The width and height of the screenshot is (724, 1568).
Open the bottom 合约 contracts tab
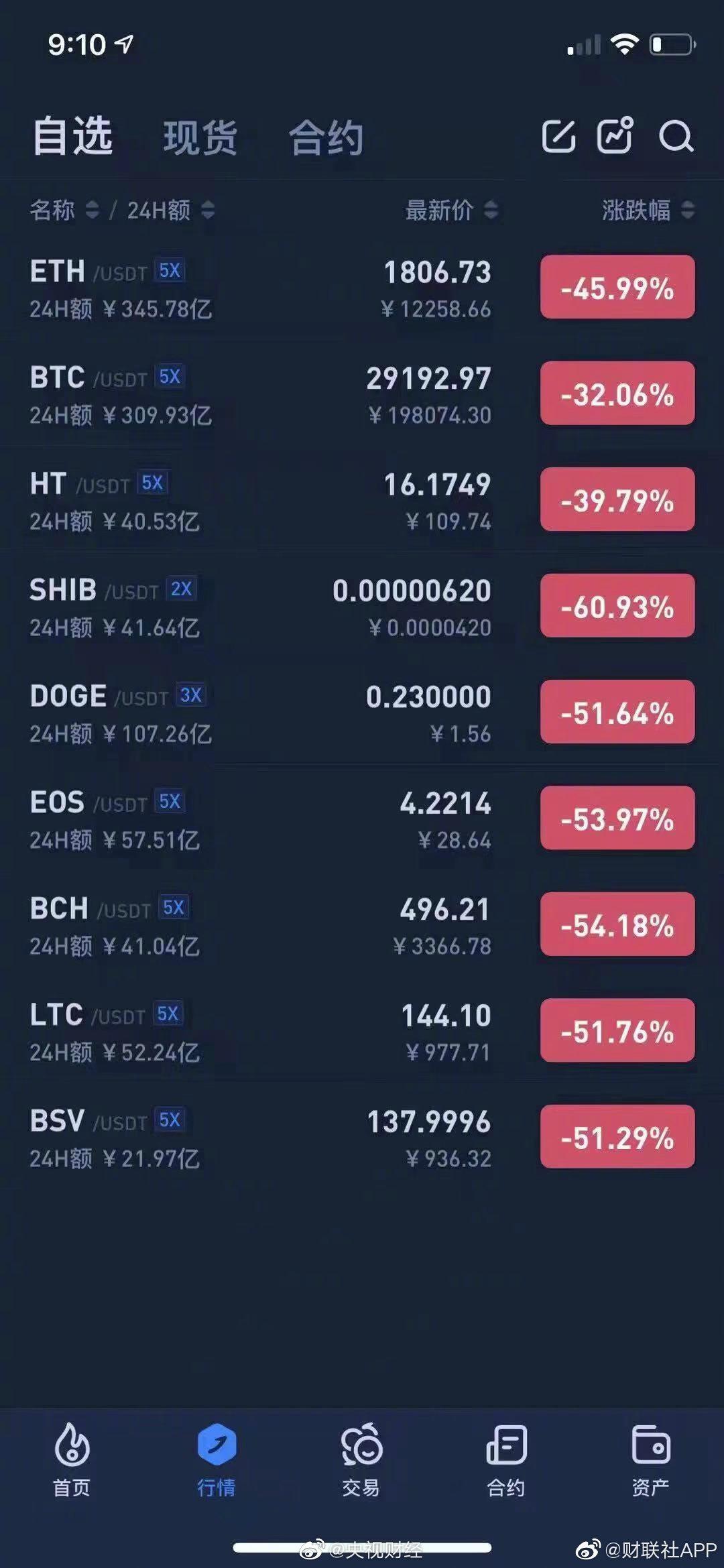pyautogui.click(x=506, y=1461)
